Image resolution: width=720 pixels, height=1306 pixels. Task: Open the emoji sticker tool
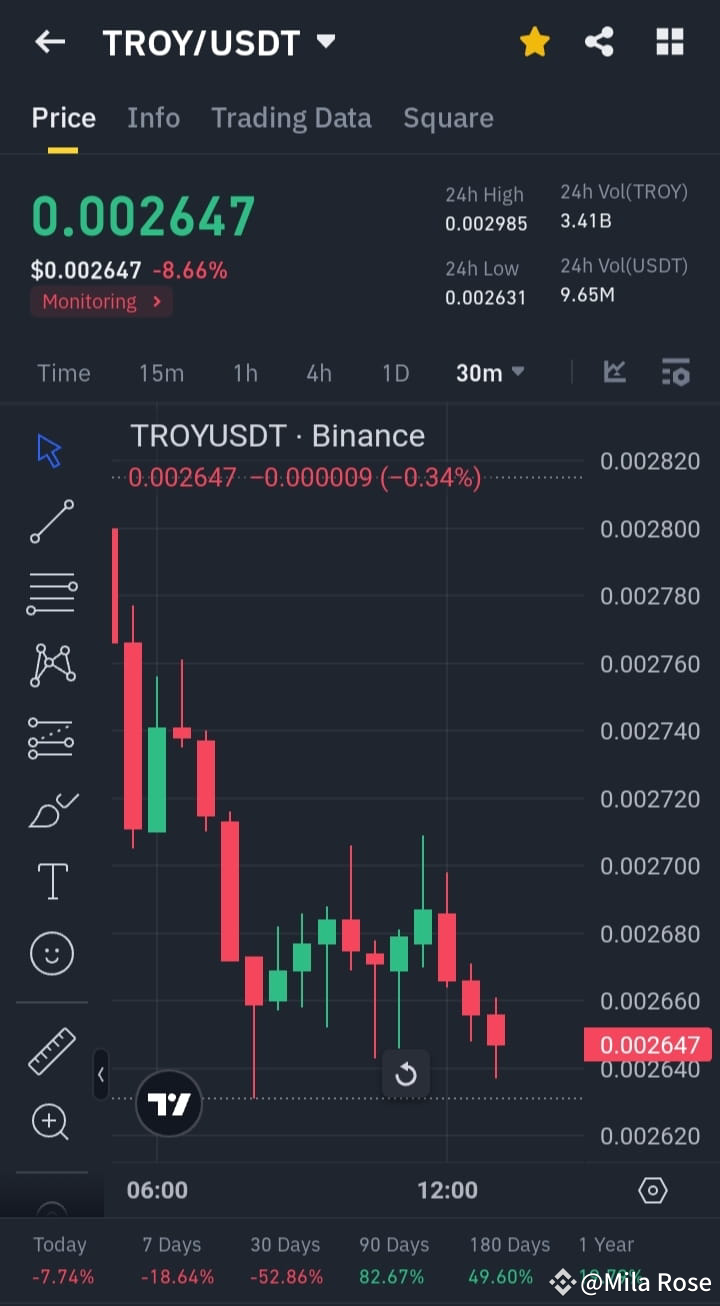(50, 953)
